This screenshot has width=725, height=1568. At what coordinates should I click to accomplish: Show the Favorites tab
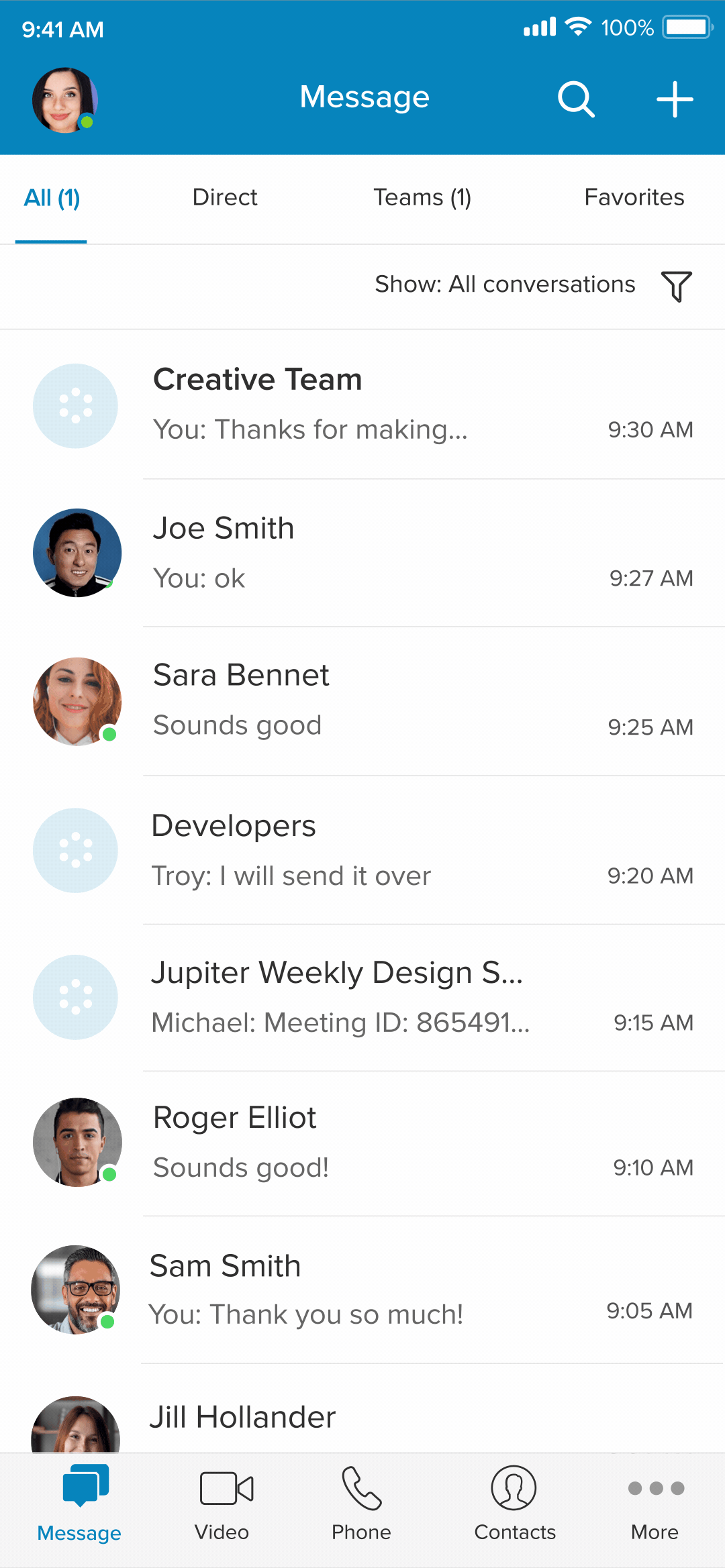pos(634,198)
